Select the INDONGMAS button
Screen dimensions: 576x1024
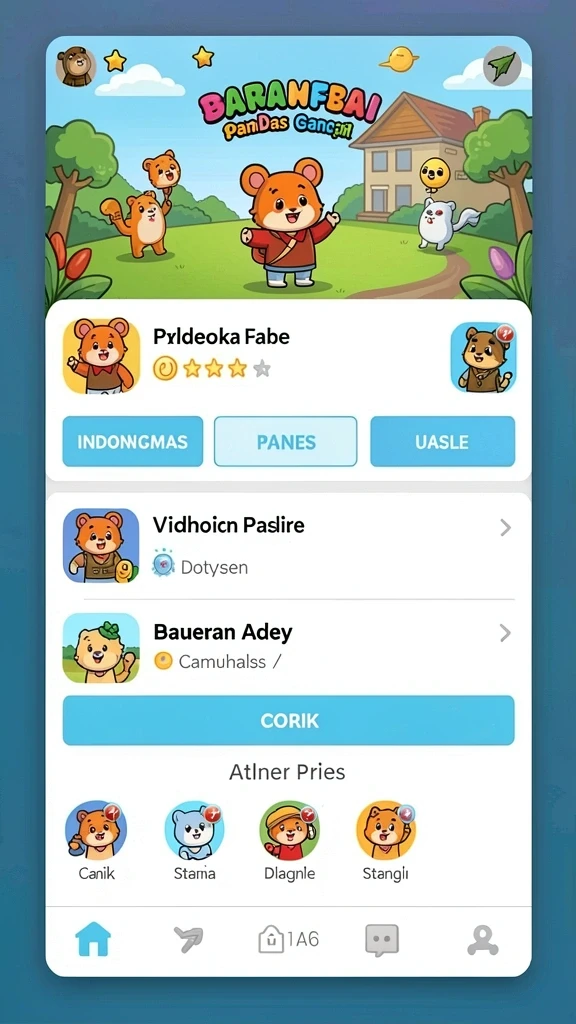133,441
